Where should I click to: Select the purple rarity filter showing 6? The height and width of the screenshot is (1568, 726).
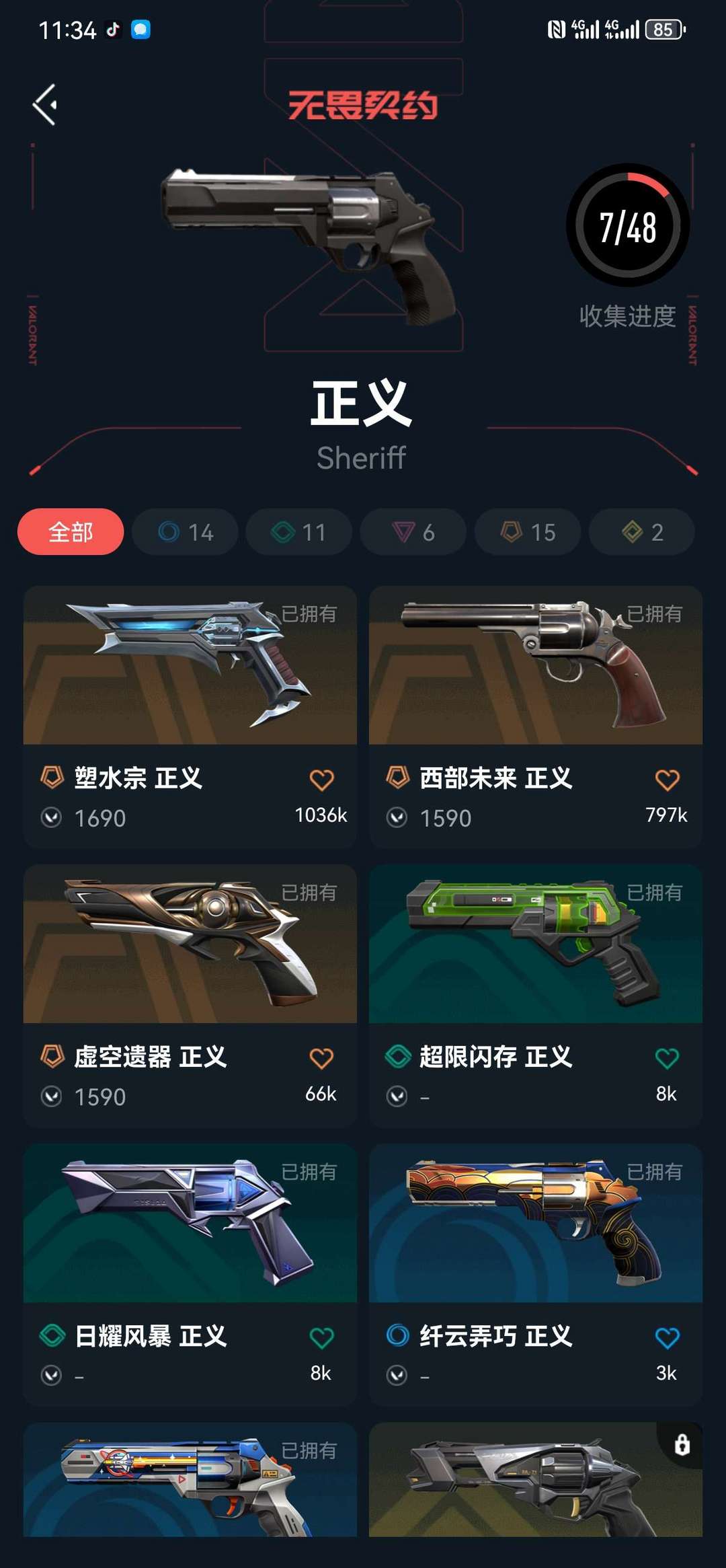414,532
